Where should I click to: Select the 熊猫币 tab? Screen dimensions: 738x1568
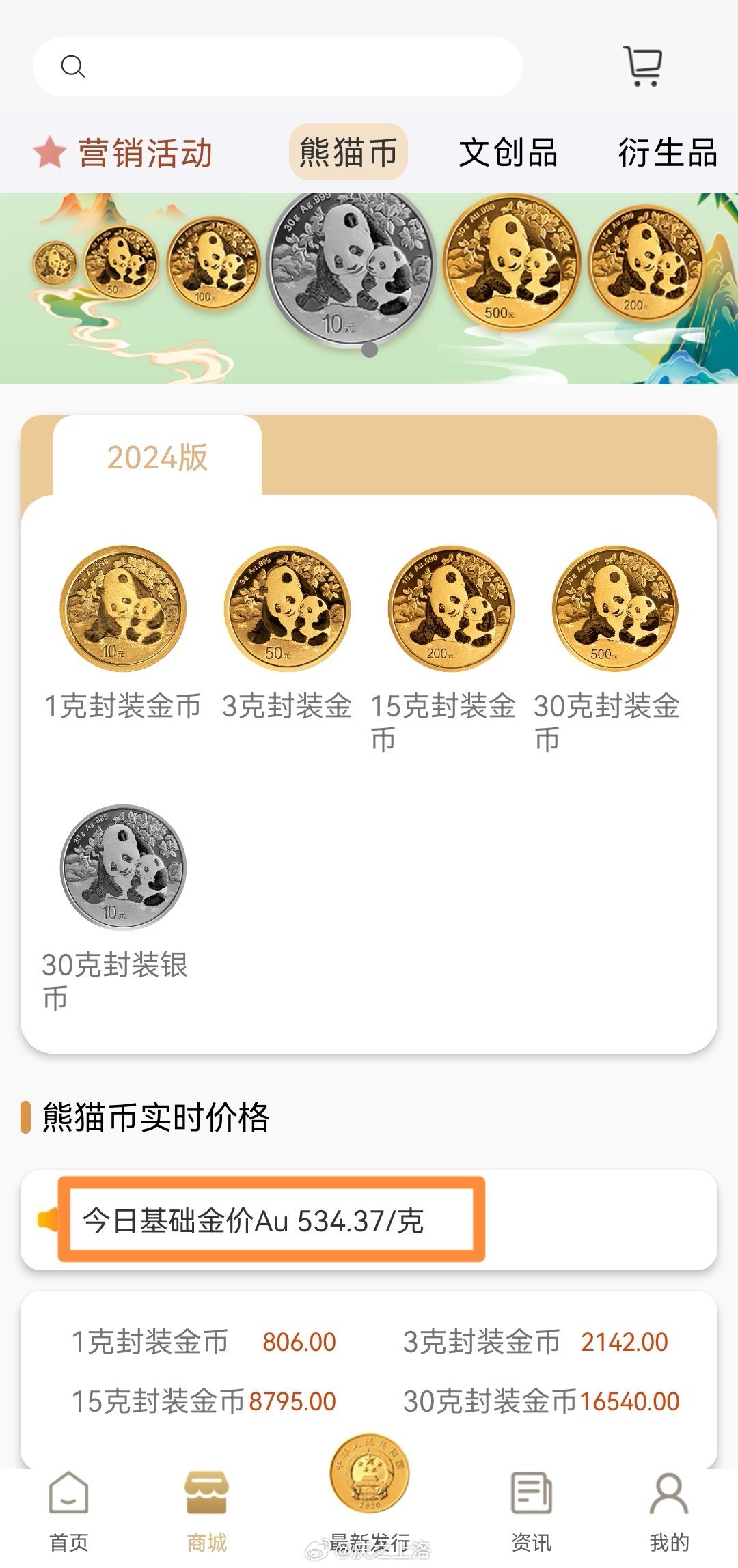click(348, 152)
